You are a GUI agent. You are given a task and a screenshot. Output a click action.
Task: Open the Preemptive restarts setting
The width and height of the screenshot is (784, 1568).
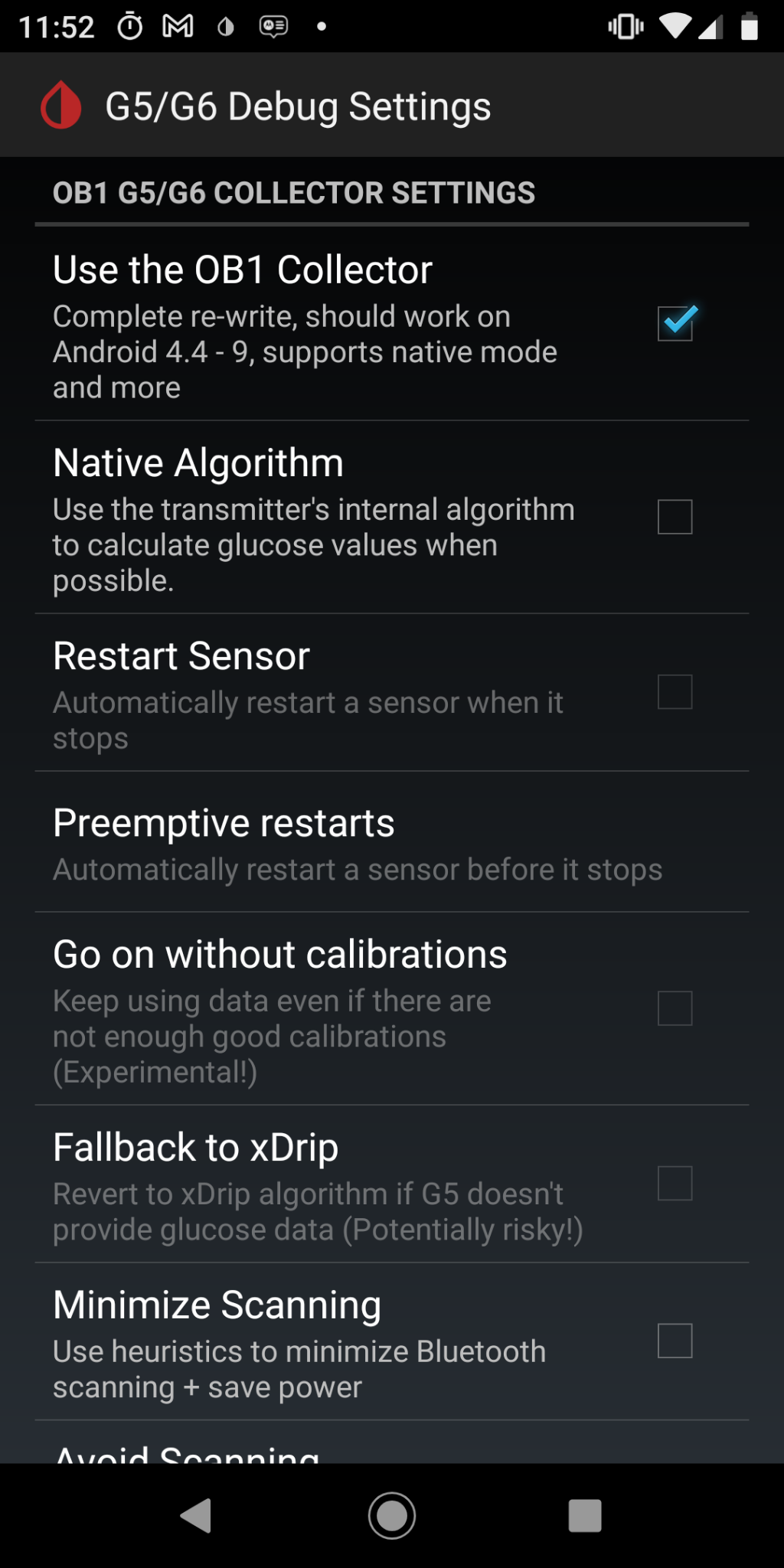tap(357, 842)
